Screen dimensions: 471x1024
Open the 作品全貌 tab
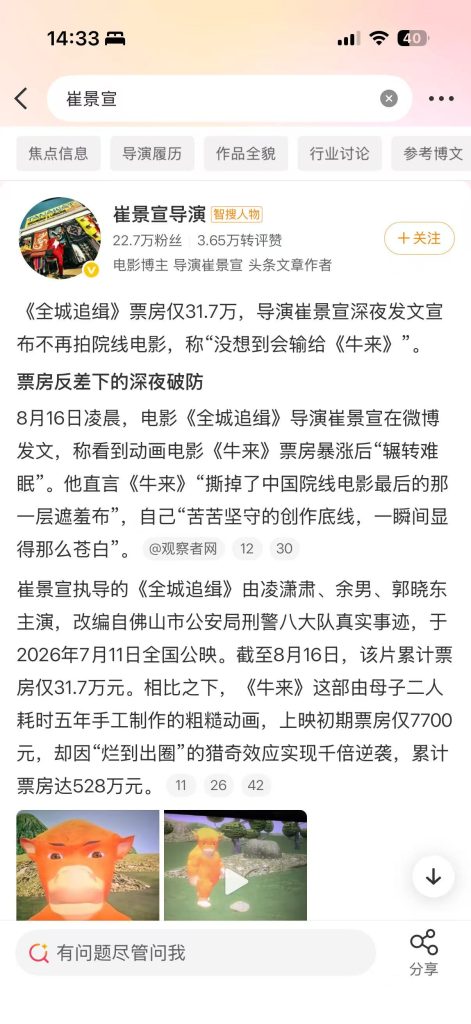246,153
